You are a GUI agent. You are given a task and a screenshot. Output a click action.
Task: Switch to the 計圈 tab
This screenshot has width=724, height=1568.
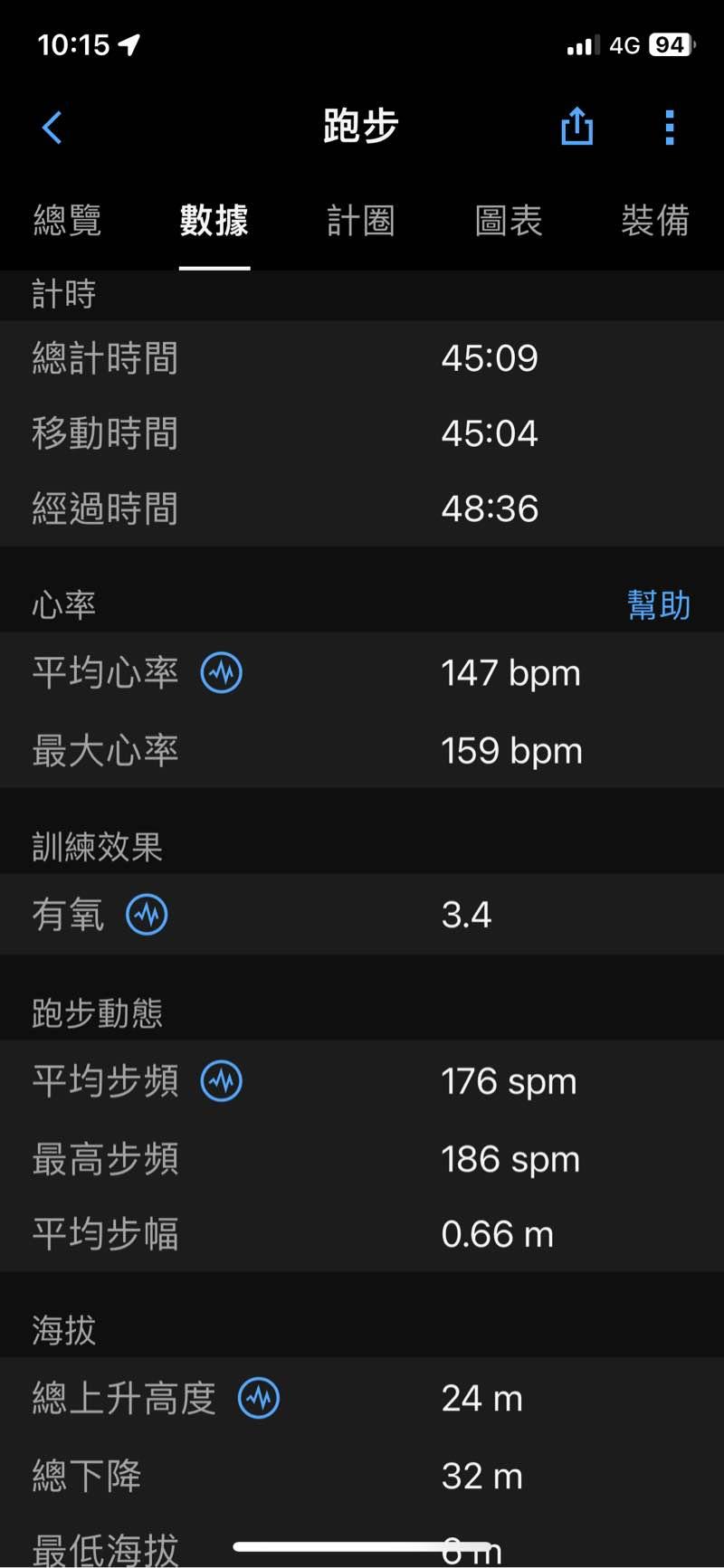tap(361, 221)
